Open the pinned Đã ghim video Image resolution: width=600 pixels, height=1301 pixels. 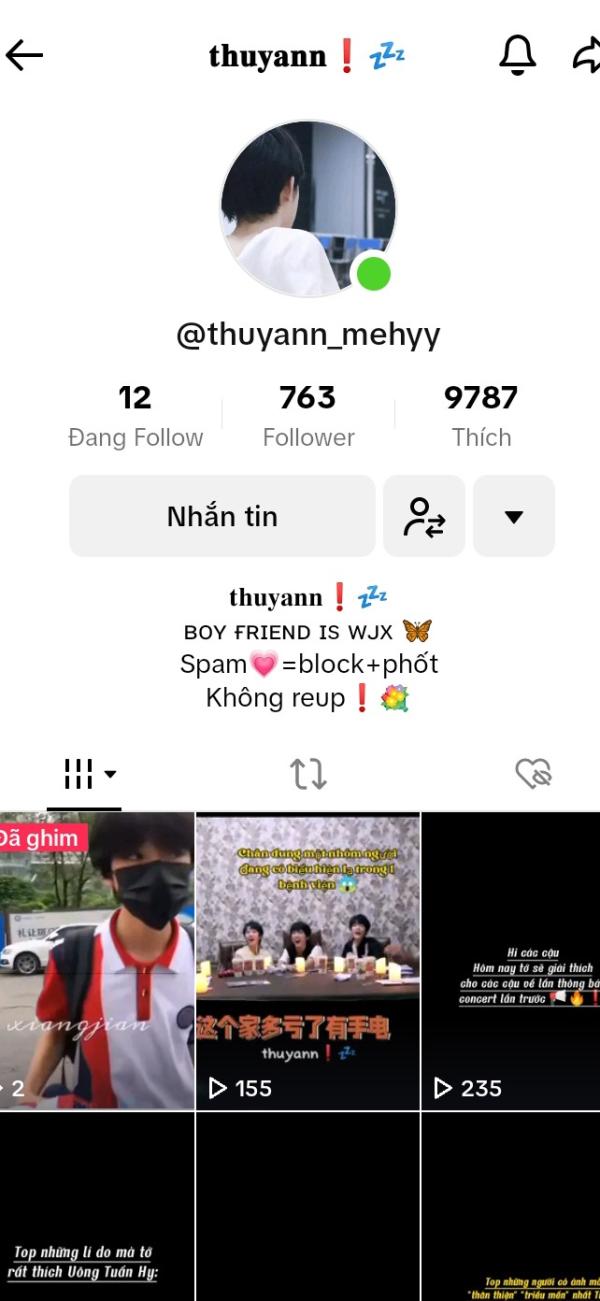[97, 961]
